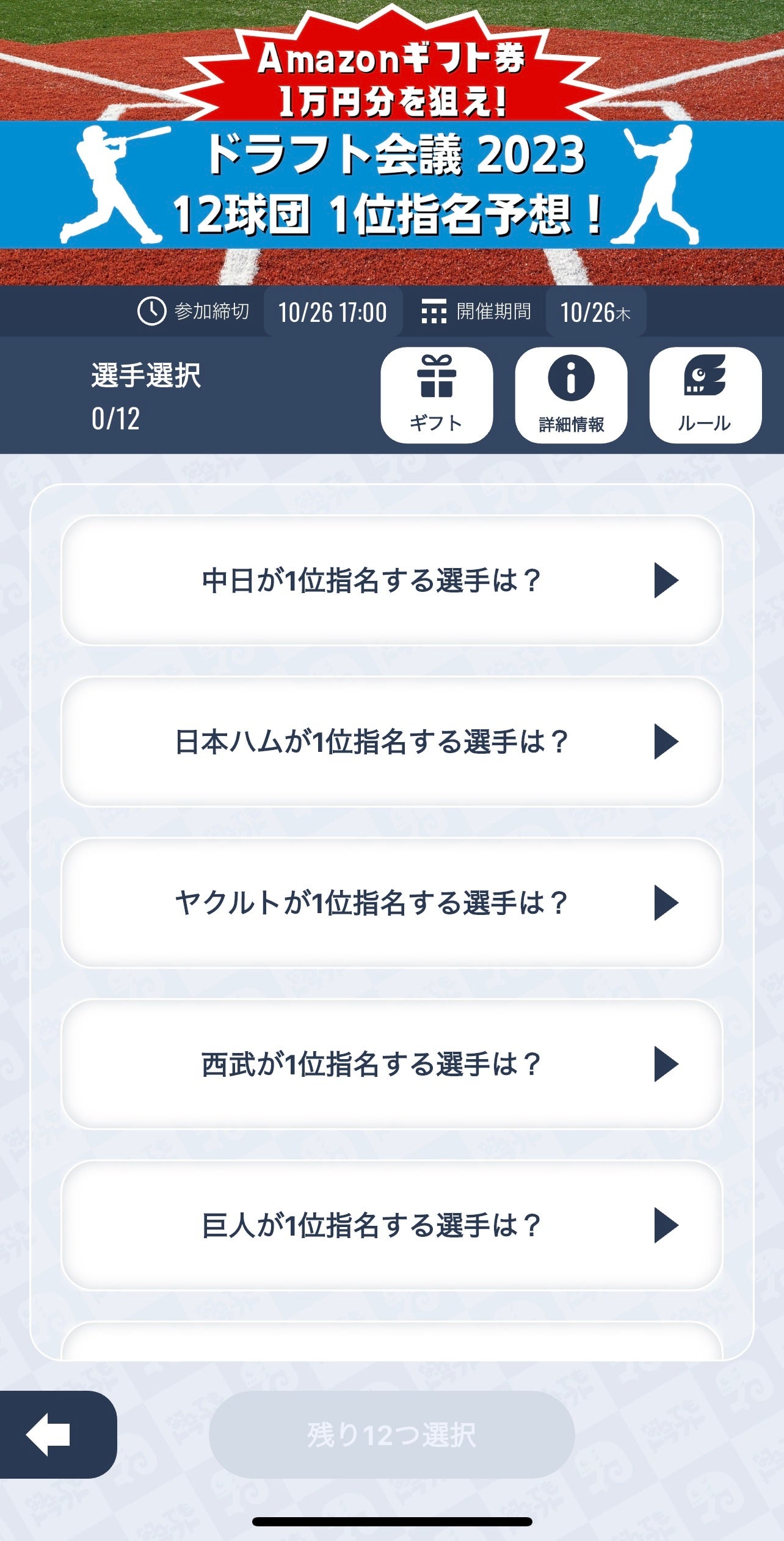Select 中日が1位指名する選手は？
This screenshot has height=1541, width=784.
tap(392, 580)
